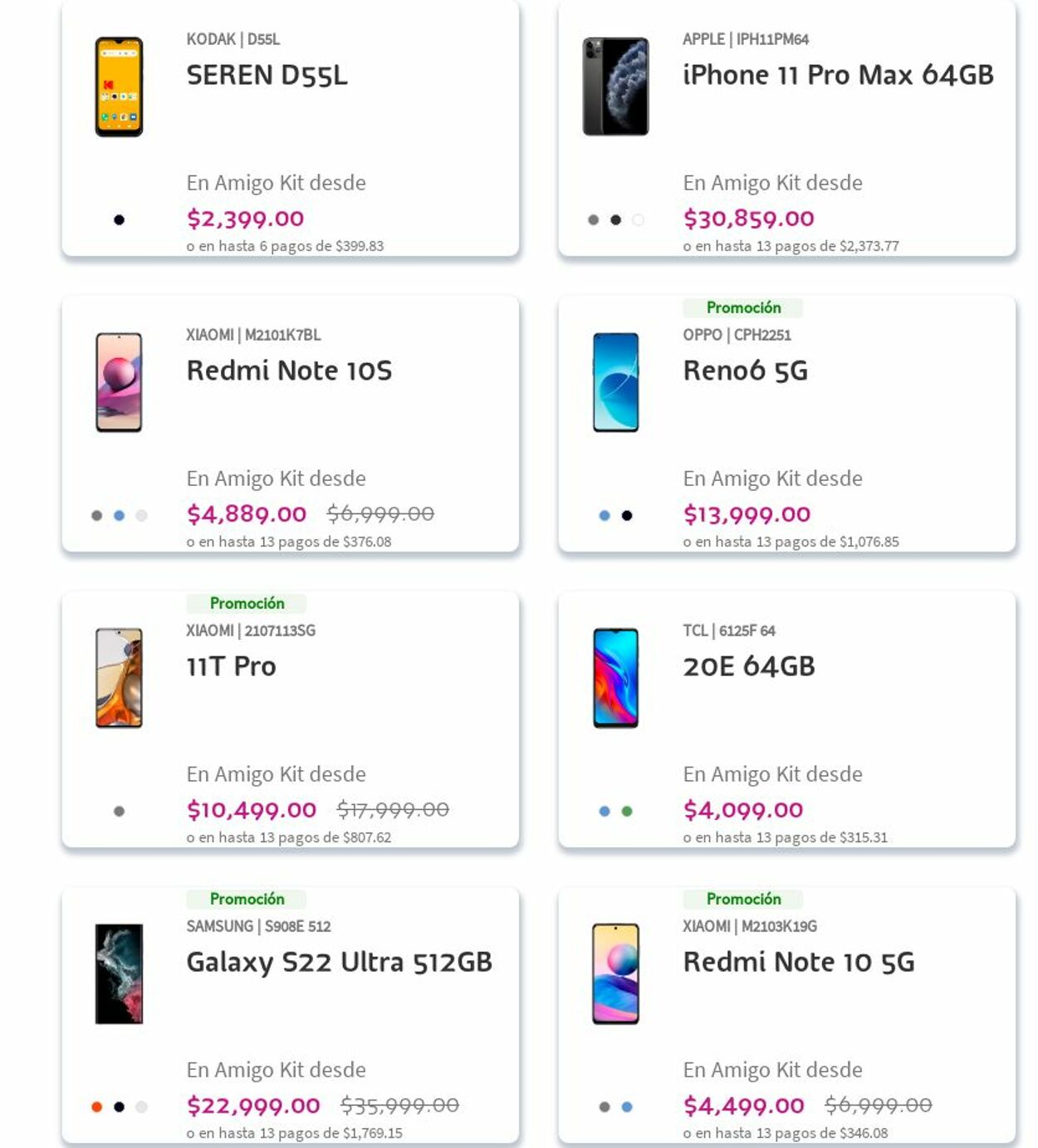Choose the orange-red color for Galaxy S22 Ultra
Viewport: 1038px width, 1148px height.
tap(96, 1107)
